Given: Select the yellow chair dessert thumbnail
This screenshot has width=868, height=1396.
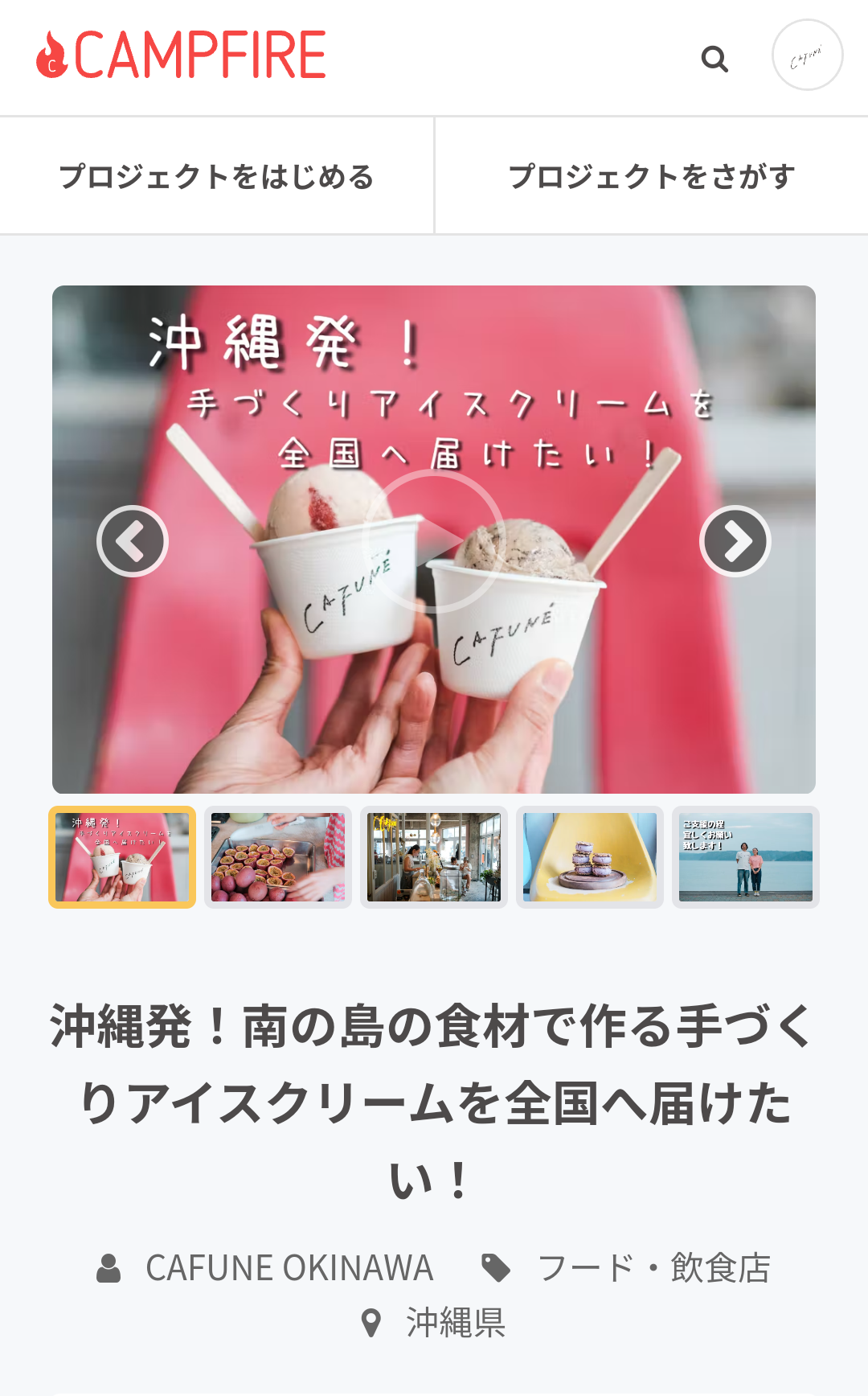Looking at the screenshot, I should pyautogui.click(x=590, y=857).
